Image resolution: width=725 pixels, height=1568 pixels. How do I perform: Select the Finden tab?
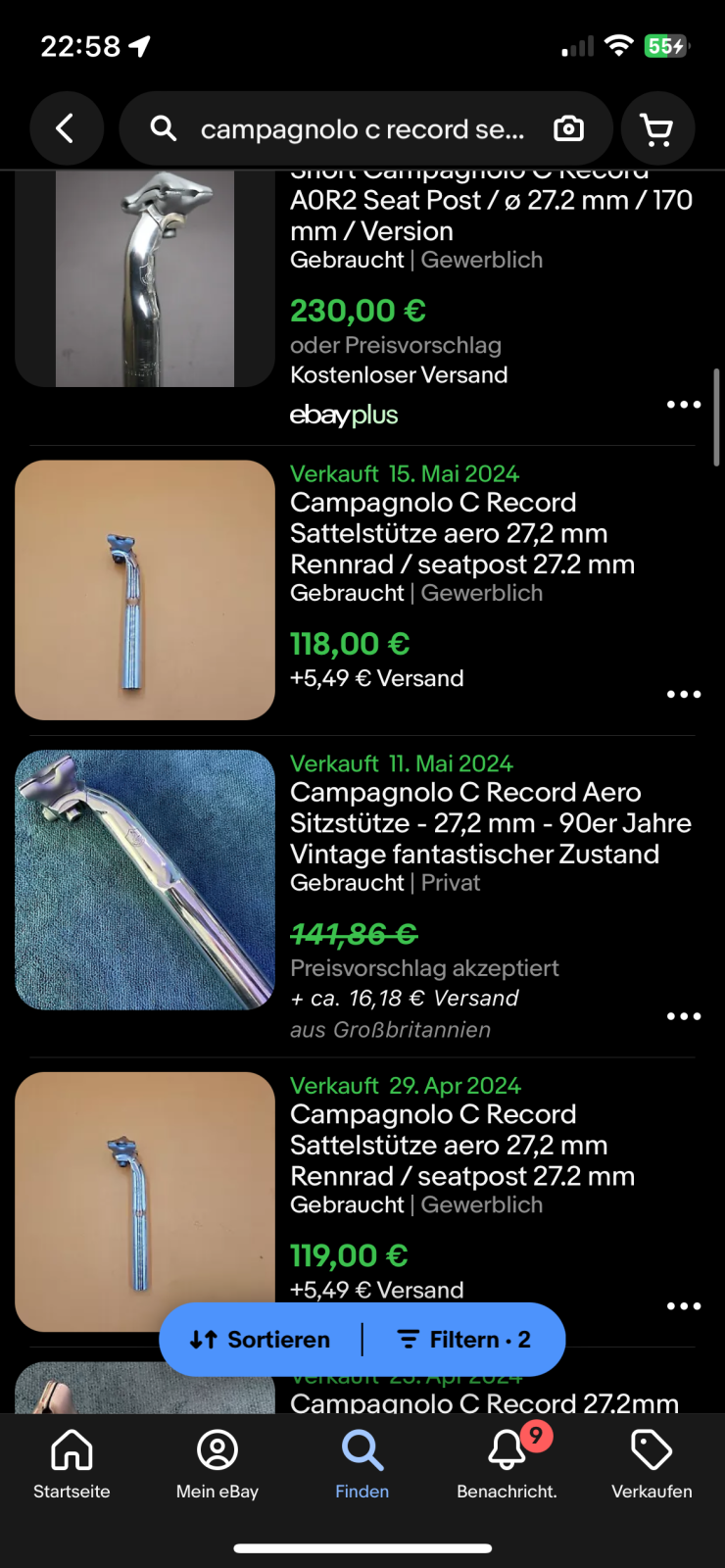click(x=362, y=1465)
